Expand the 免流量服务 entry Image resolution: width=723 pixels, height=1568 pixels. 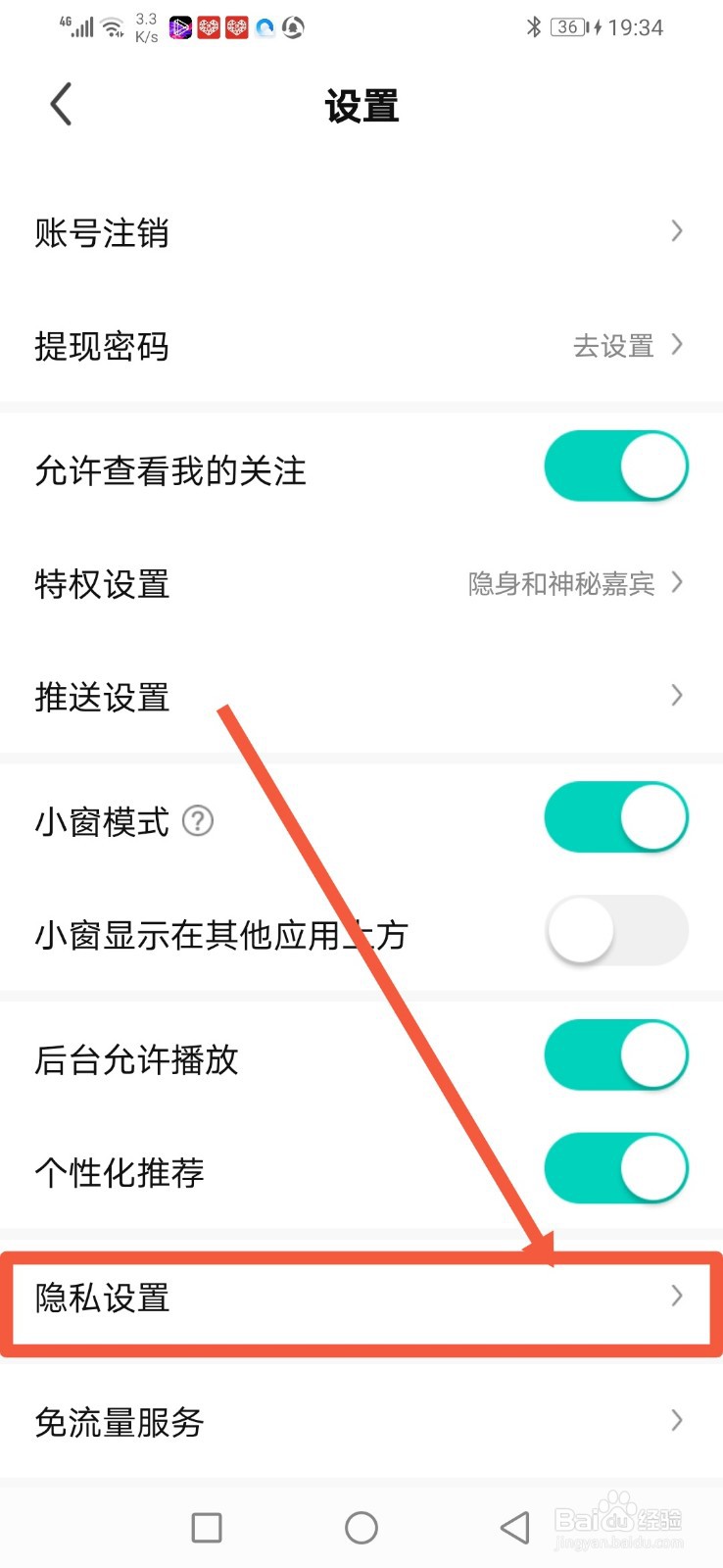[361, 1423]
